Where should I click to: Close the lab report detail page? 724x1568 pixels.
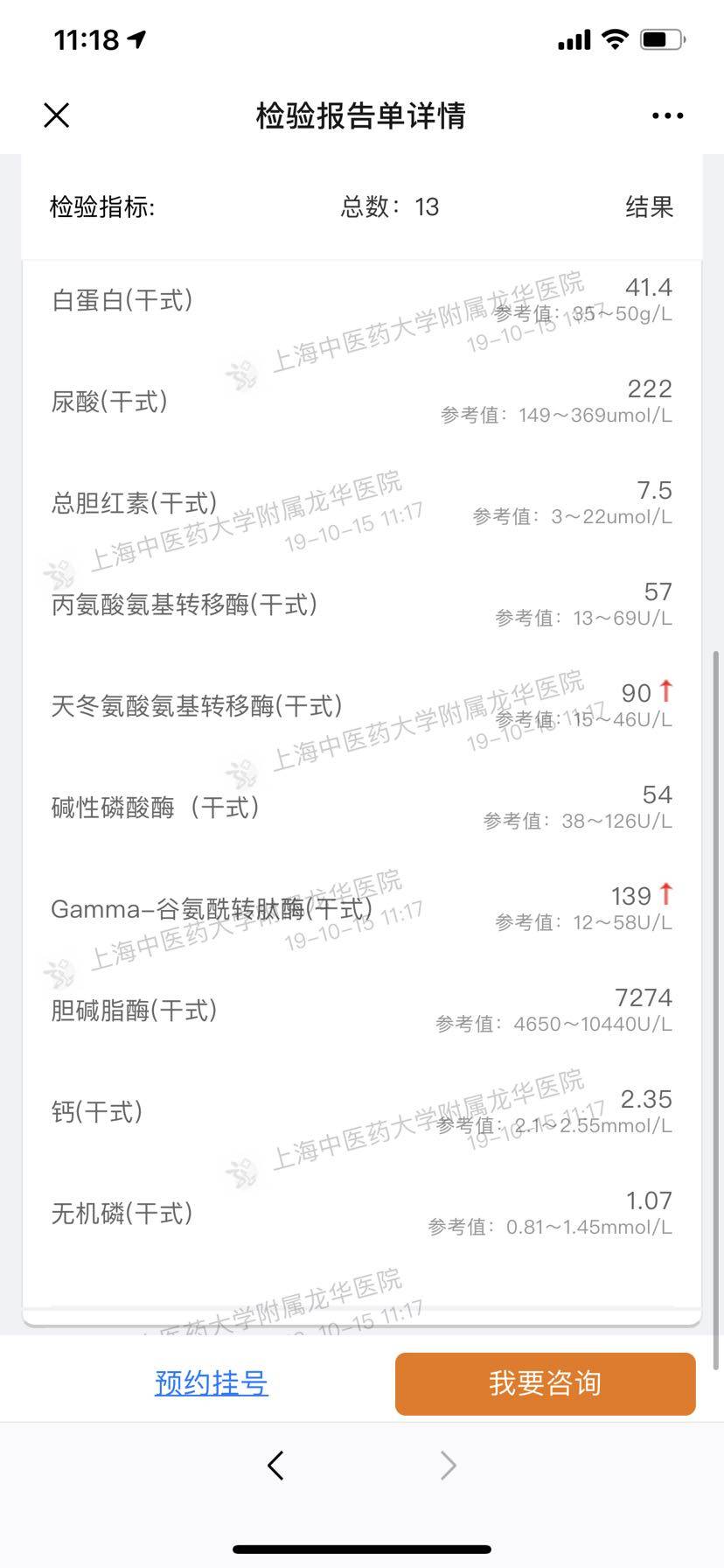tap(57, 115)
